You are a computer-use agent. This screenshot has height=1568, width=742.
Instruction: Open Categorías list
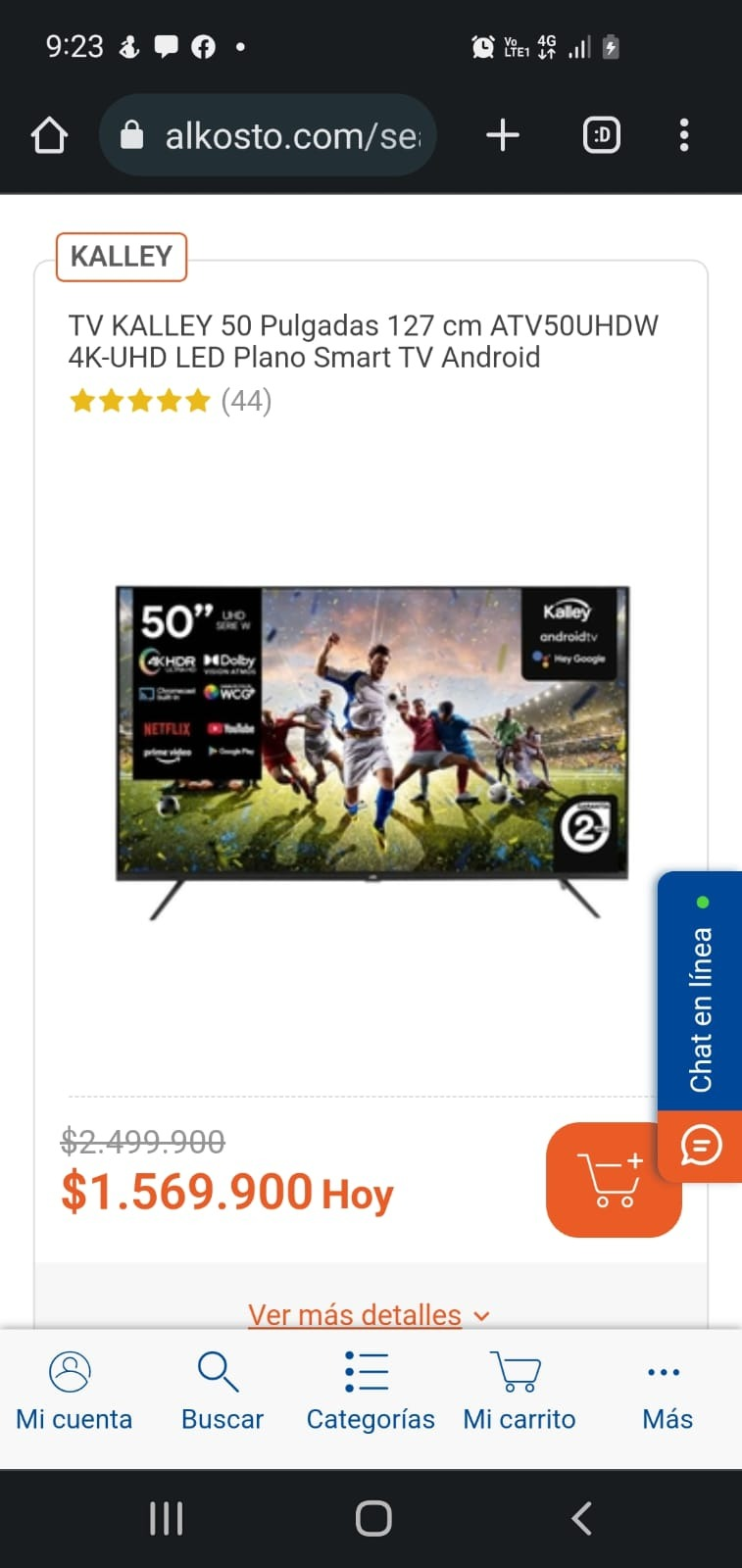coord(371,1392)
